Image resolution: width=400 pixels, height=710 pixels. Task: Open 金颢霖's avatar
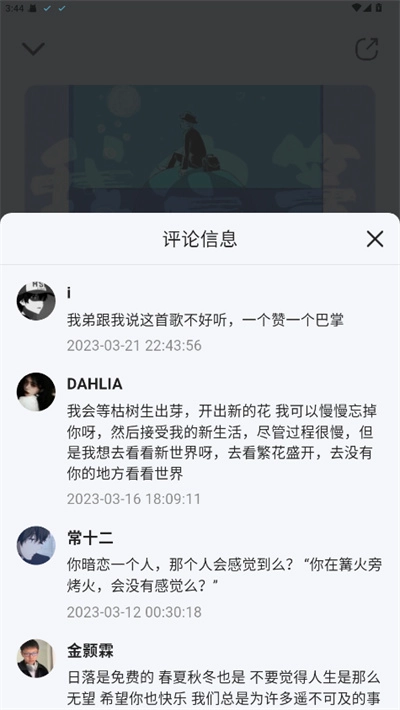[36, 658]
